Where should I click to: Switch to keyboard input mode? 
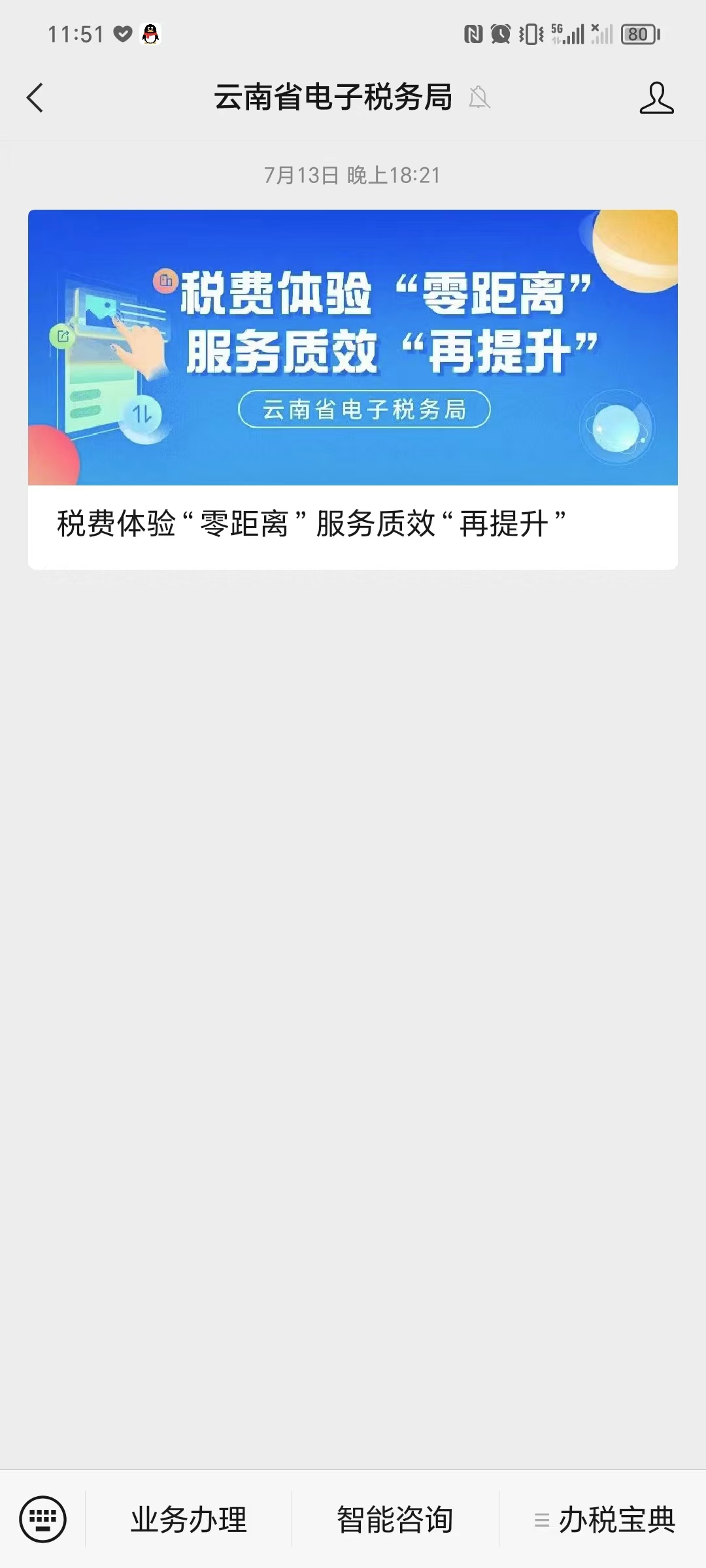42,1519
